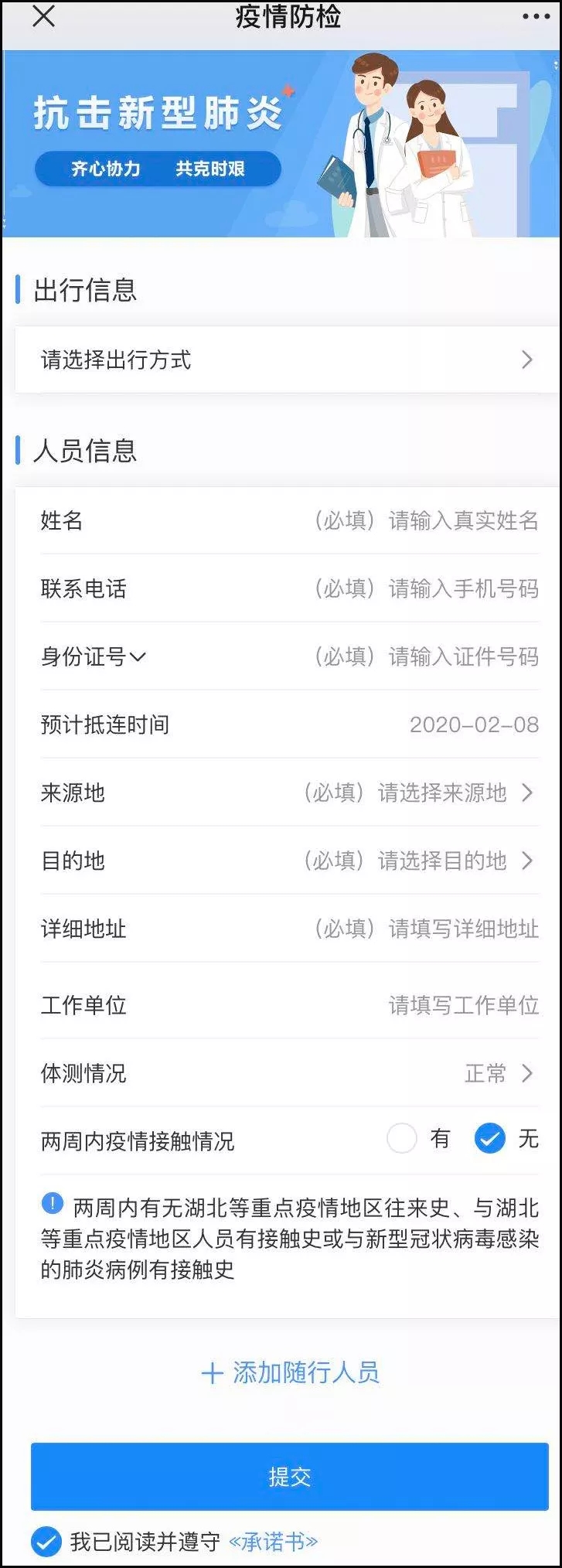Select 有 for epidemic contact
The image size is (562, 1568).
click(402, 1138)
